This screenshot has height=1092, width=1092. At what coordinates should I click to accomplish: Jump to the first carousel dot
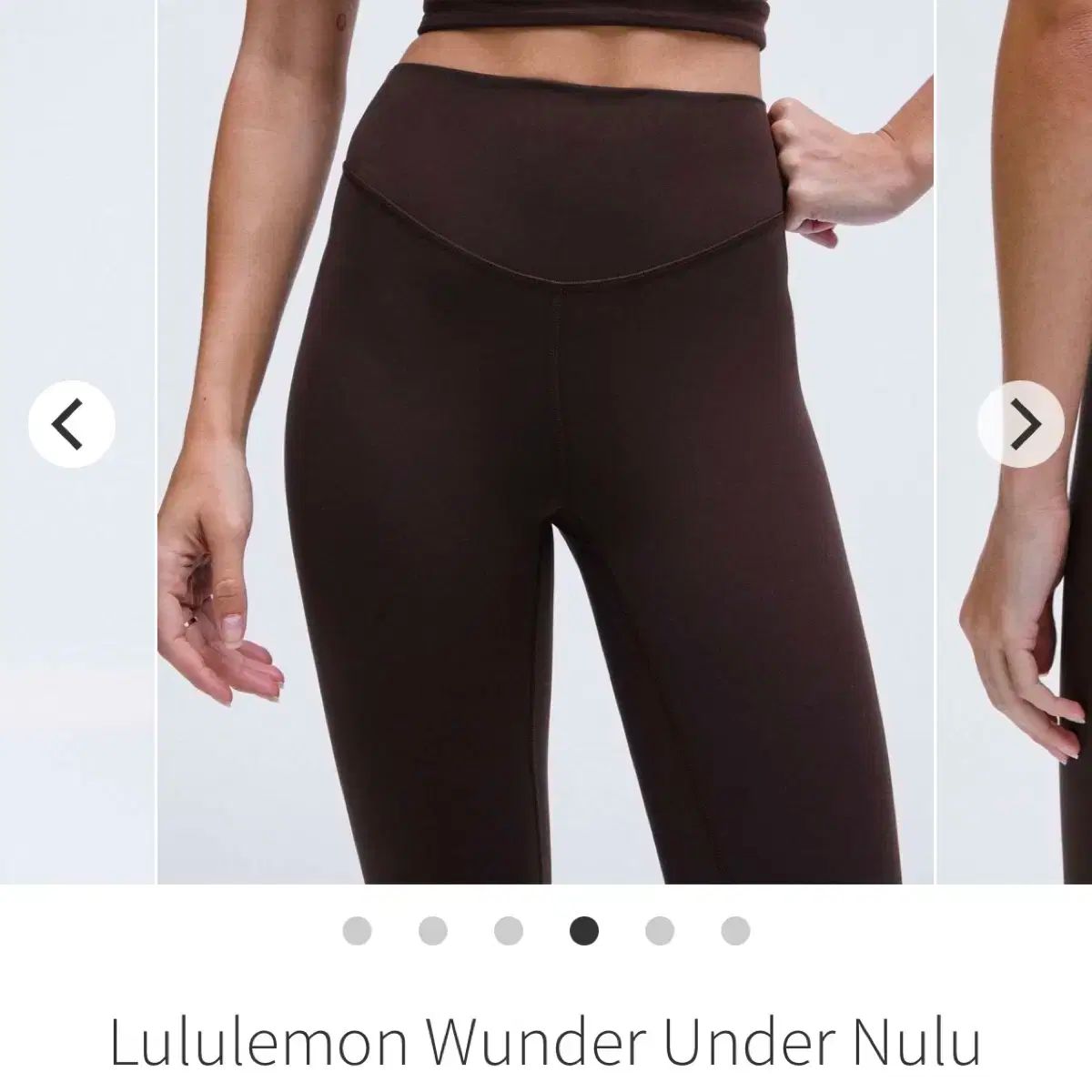357,931
